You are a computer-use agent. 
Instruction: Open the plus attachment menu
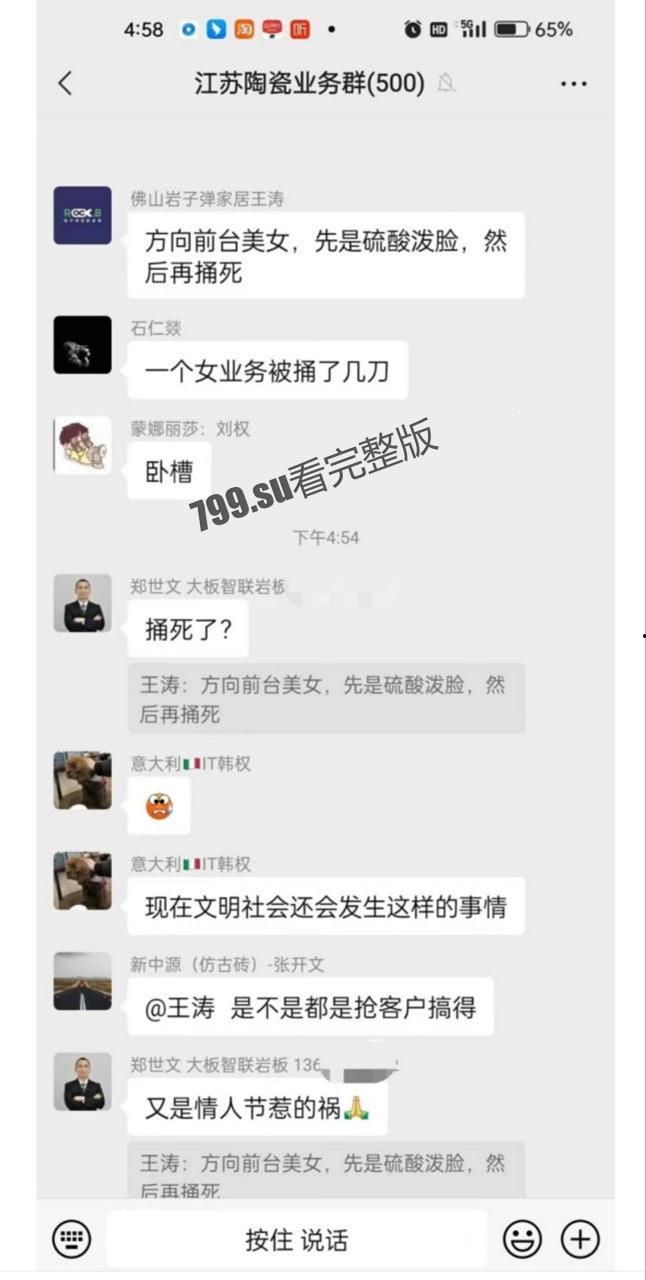580,1240
